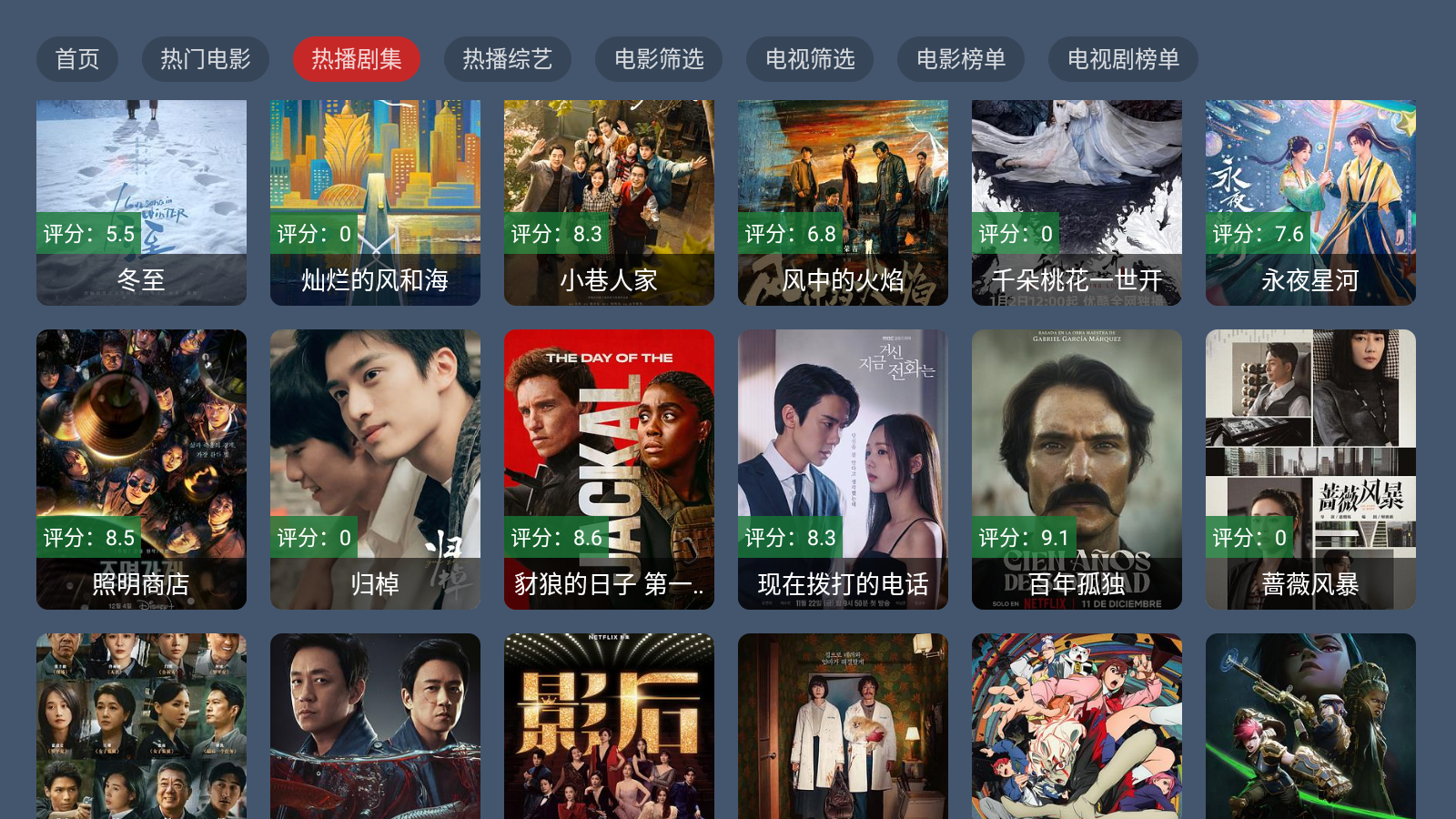Tap the 千朵桃花一世开 card
The width and height of the screenshot is (1456, 819).
1077,202
